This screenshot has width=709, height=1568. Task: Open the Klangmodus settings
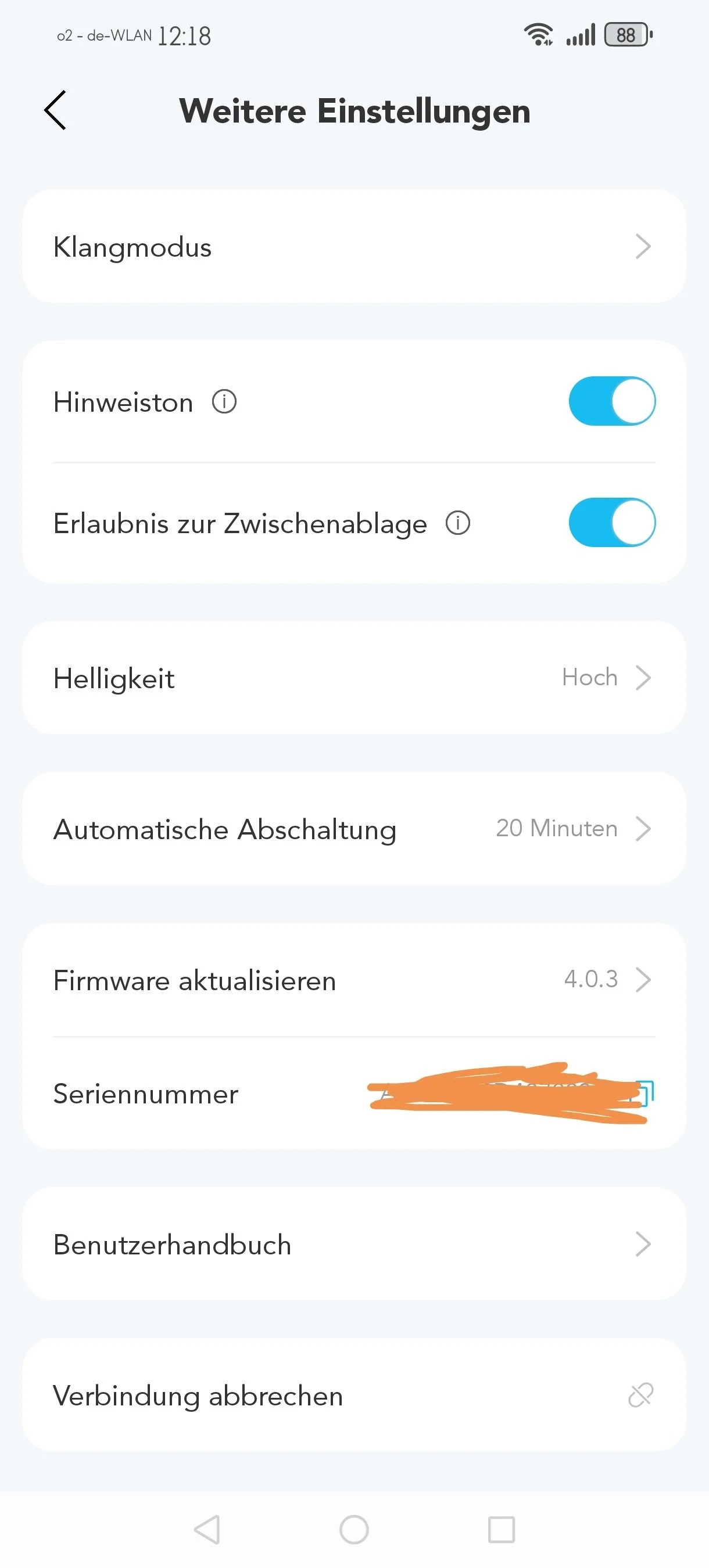[354, 246]
